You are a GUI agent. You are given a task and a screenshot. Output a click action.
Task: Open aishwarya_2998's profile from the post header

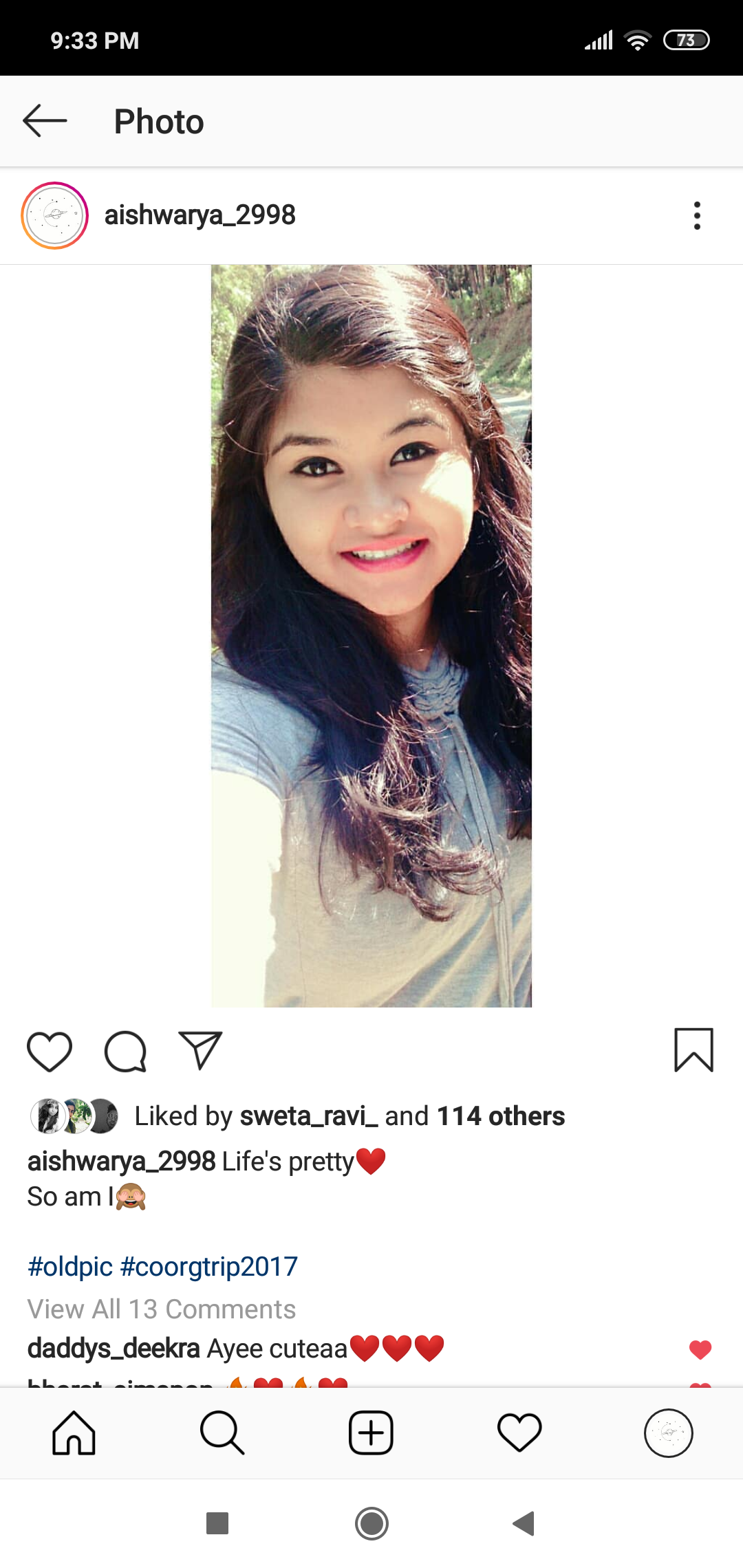[x=200, y=215]
